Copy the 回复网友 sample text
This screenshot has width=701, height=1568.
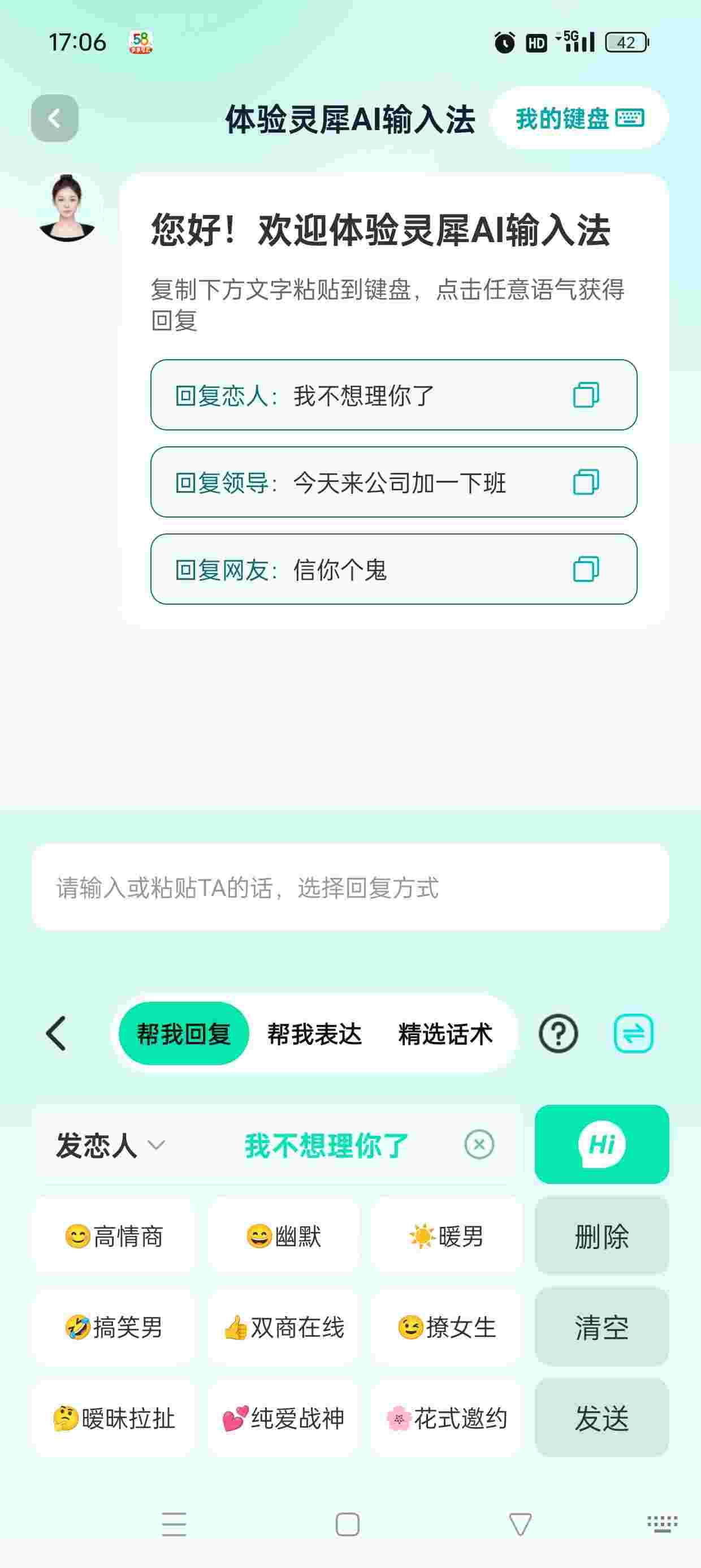pyautogui.click(x=585, y=569)
